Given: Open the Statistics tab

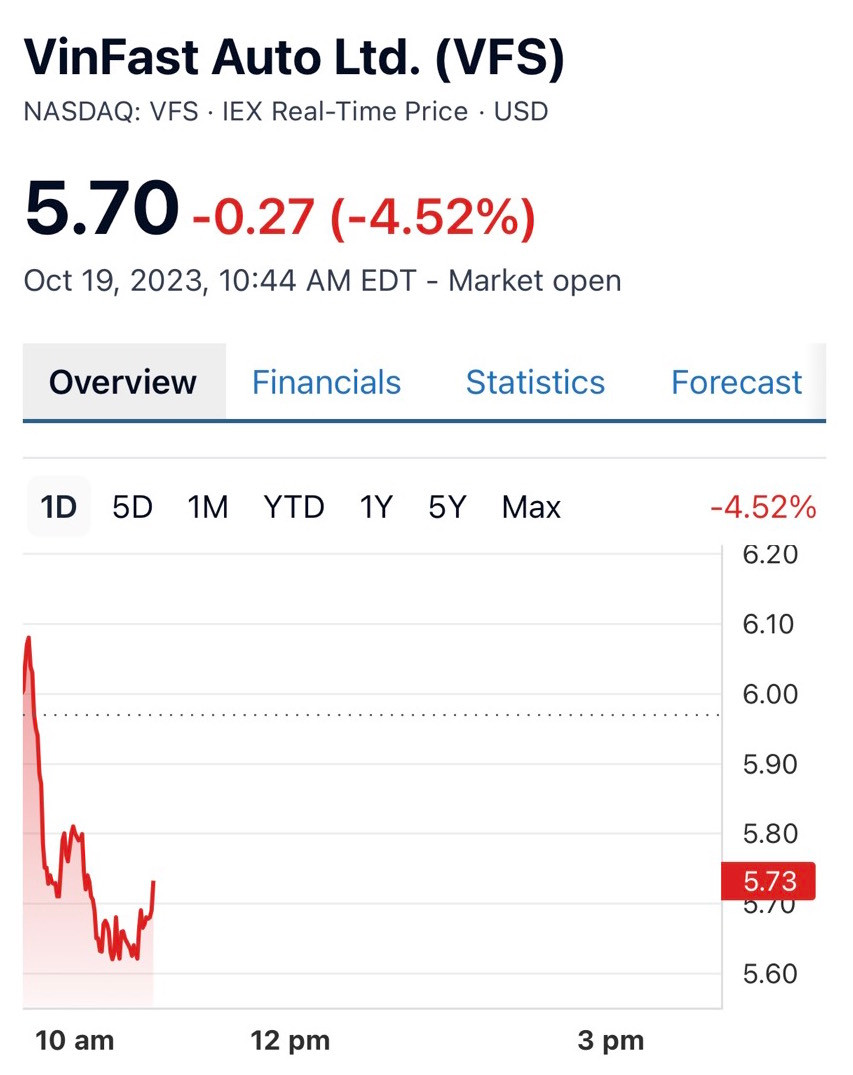Looking at the screenshot, I should point(535,382).
